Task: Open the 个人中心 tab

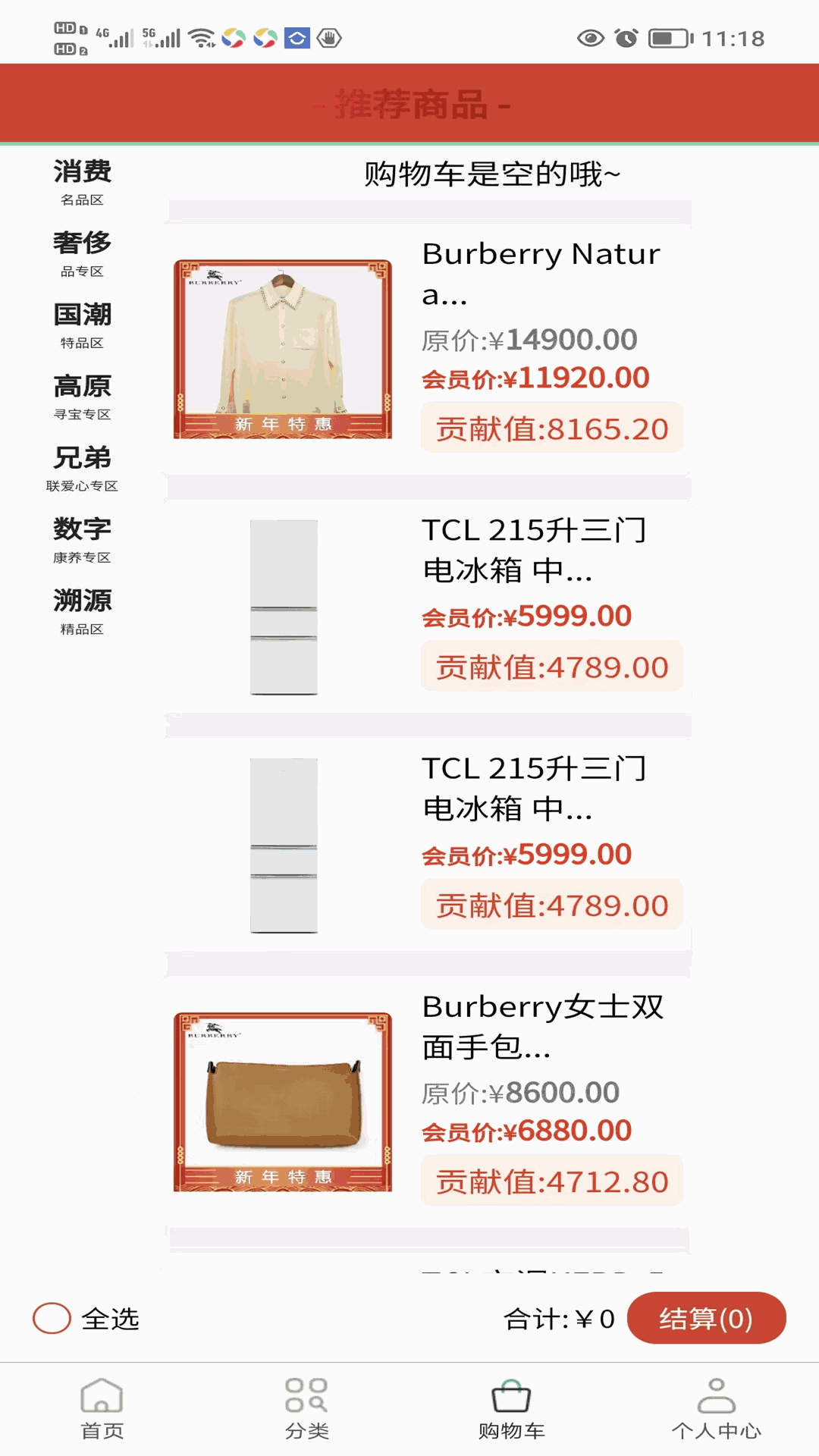Action: (x=717, y=1409)
